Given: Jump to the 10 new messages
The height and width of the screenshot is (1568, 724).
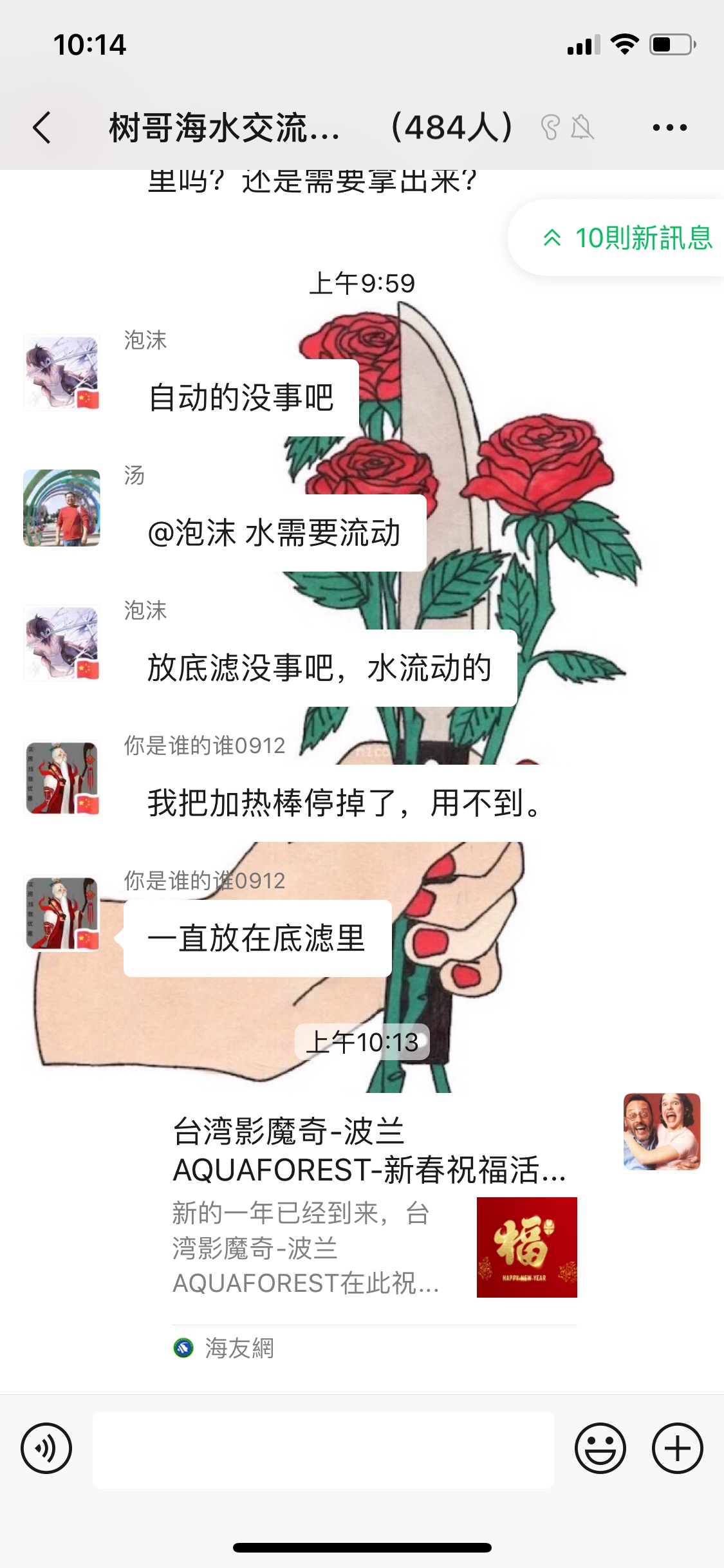Looking at the screenshot, I should pyautogui.click(x=627, y=238).
